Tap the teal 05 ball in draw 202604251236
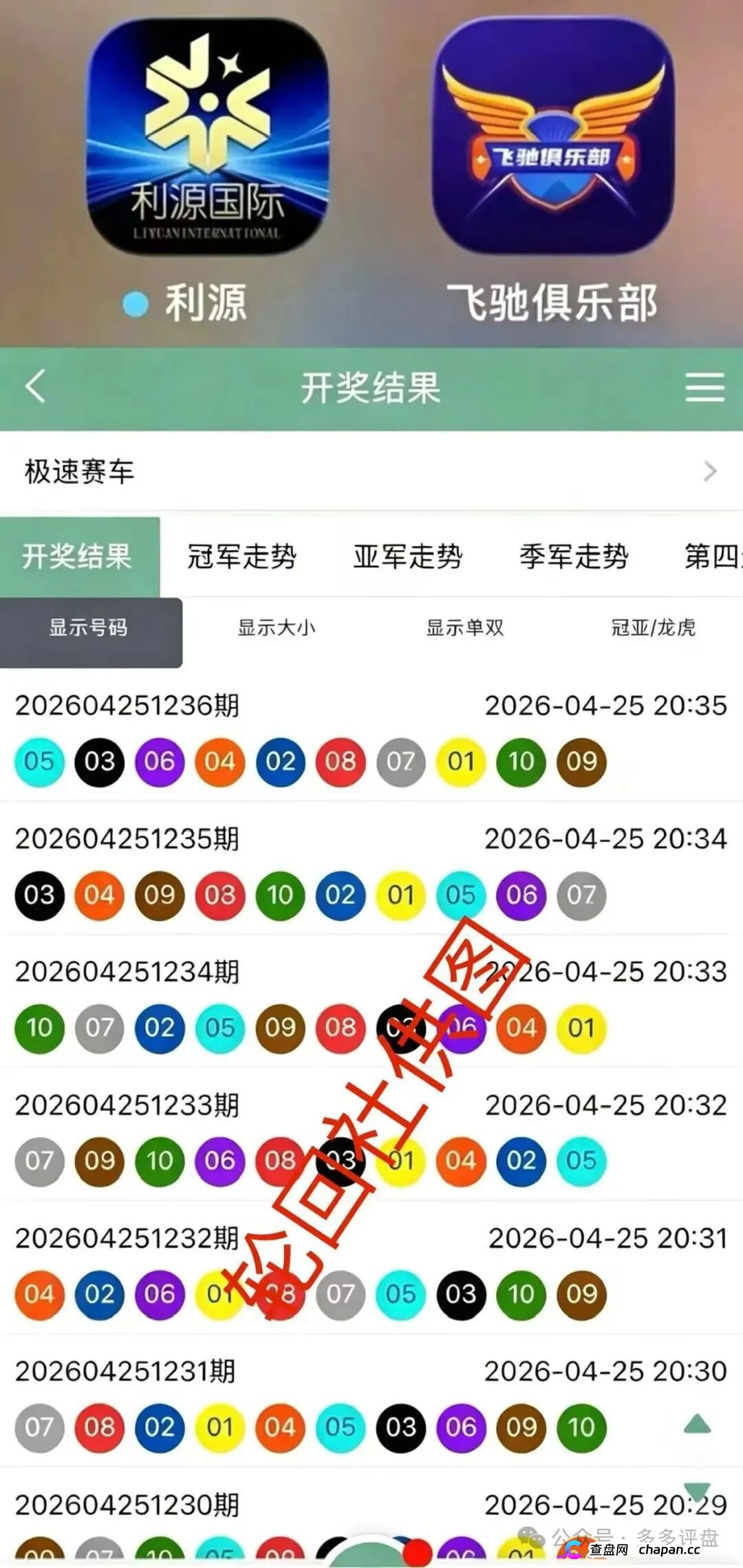This screenshot has width=743, height=1568. pyautogui.click(x=39, y=762)
